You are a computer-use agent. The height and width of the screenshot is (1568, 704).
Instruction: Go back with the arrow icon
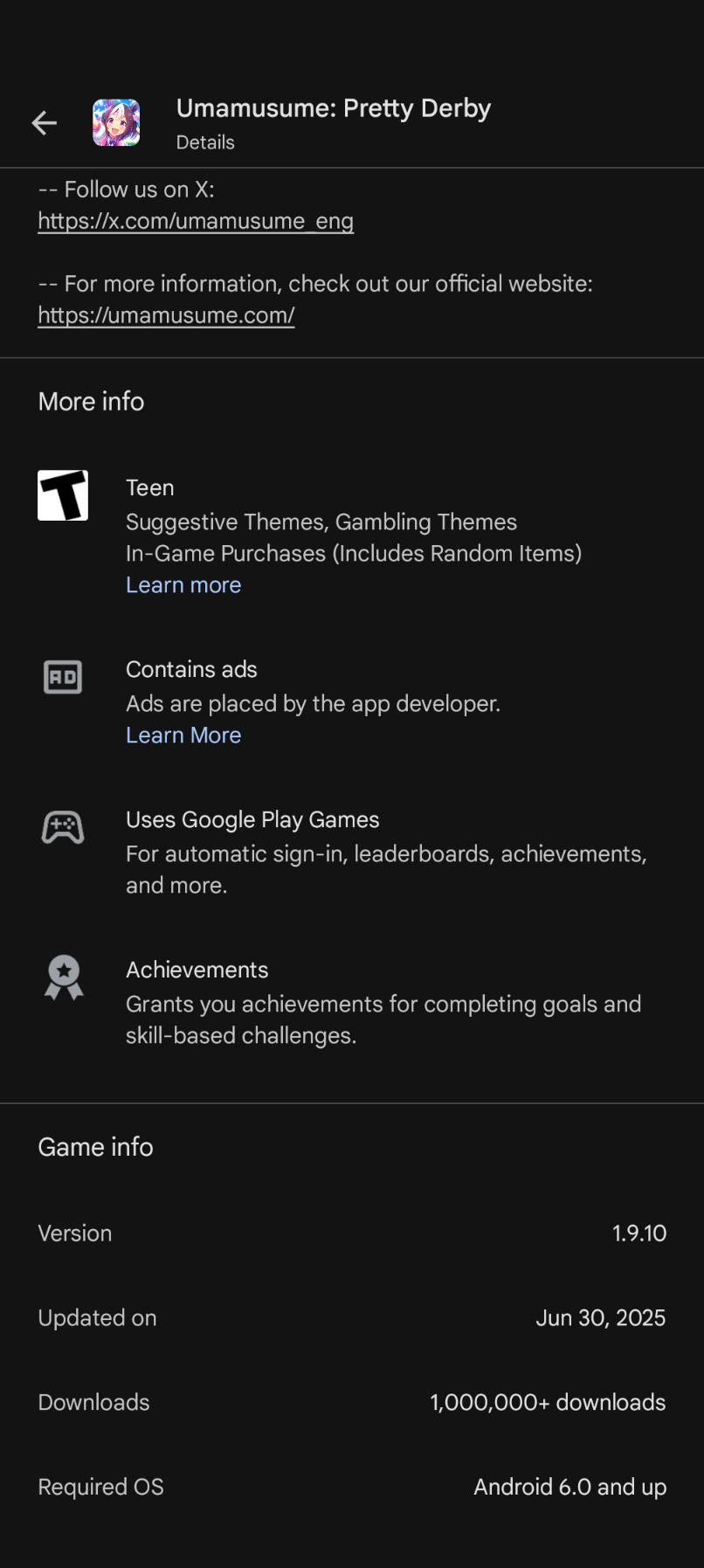pos(44,123)
